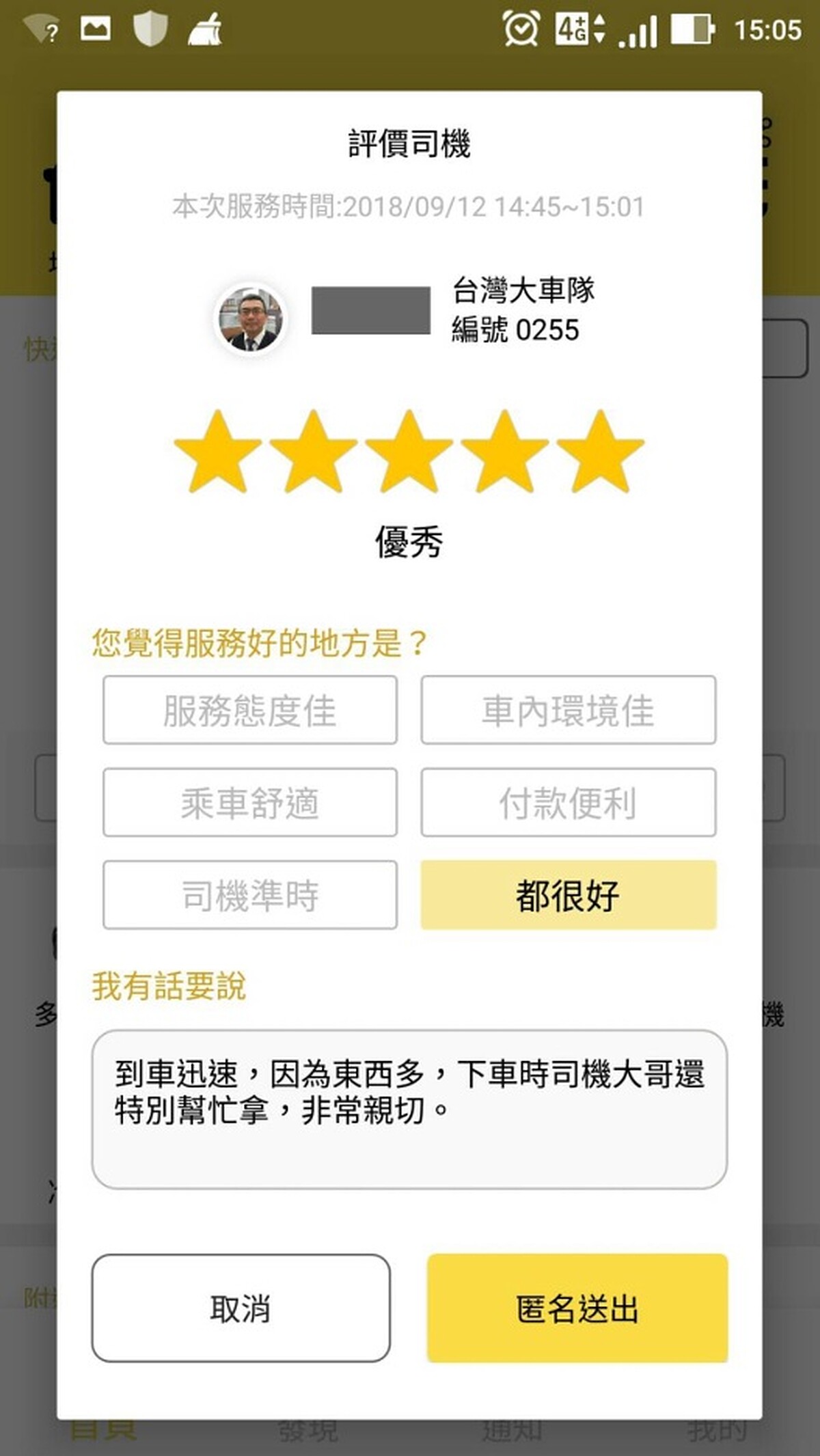
Task: Edit the comment text under 我有話要說
Action: coord(409,1109)
